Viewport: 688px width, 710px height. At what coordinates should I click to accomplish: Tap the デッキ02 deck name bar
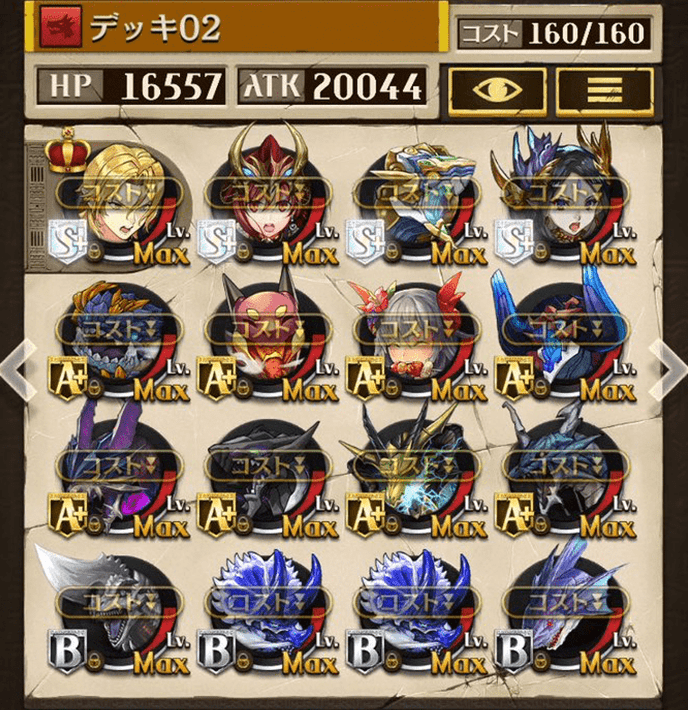point(240,29)
